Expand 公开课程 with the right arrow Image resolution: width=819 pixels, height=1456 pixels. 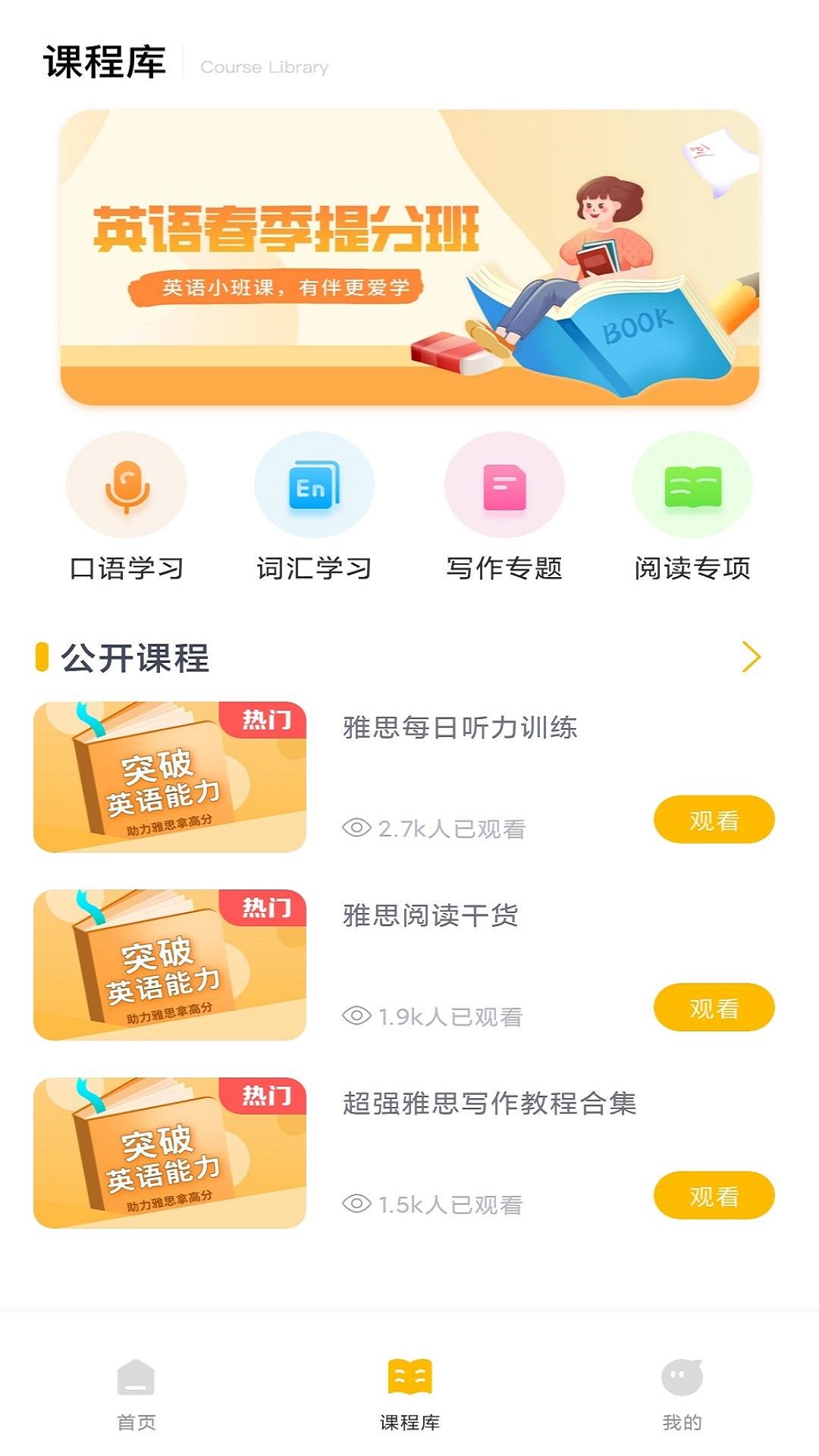752,658
